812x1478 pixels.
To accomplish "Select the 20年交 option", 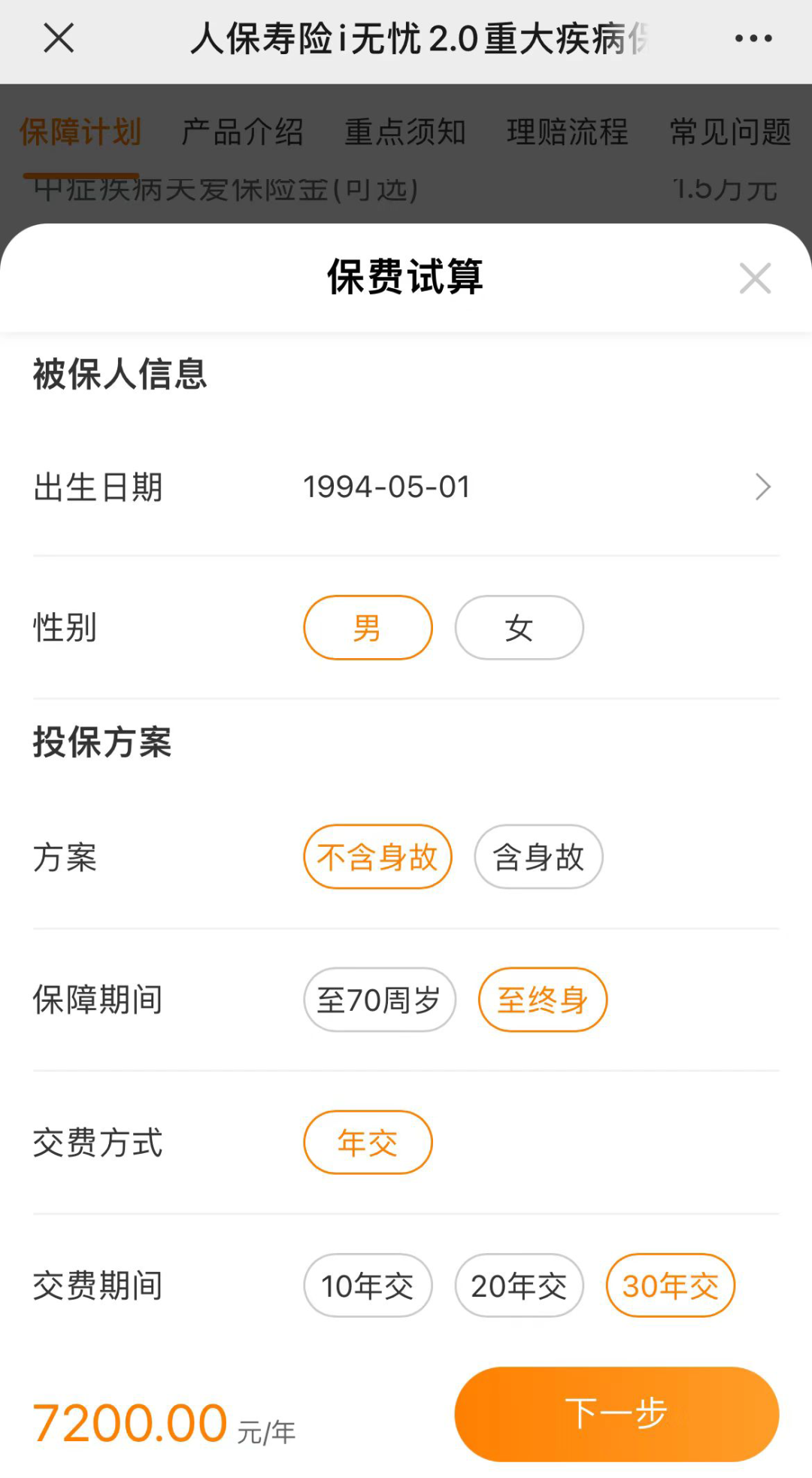I will (x=519, y=1285).
